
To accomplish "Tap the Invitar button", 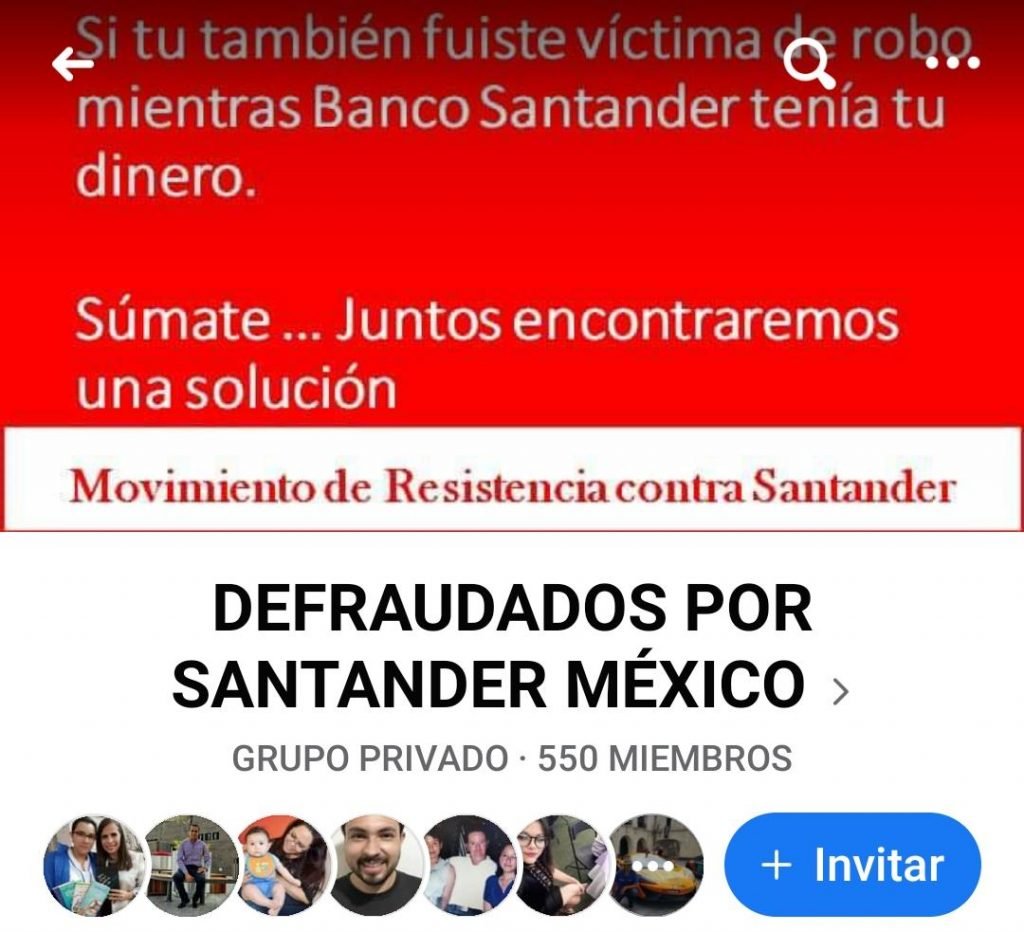I will pyautogui.click(x=852, y=865).
